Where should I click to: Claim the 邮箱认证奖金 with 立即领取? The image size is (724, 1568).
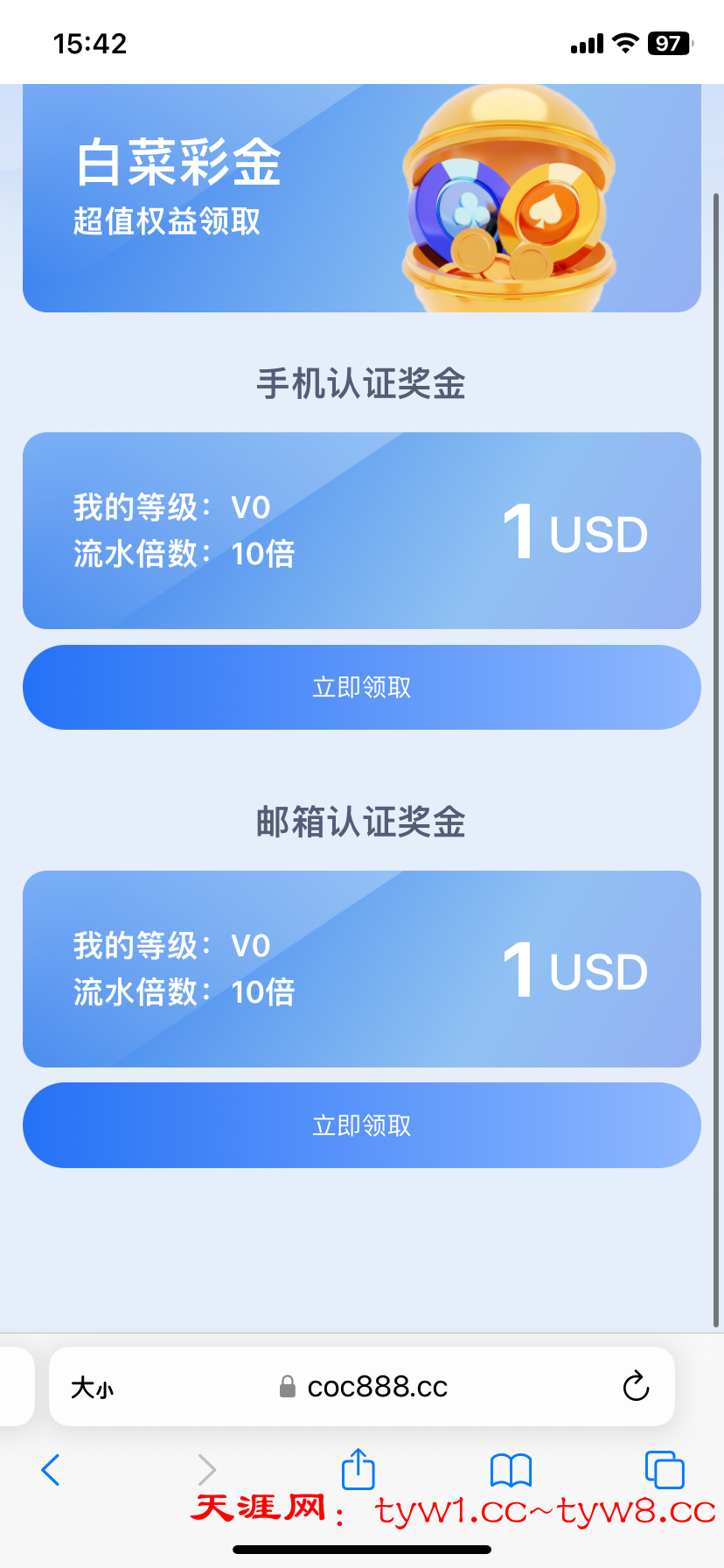pos(361,1125)
